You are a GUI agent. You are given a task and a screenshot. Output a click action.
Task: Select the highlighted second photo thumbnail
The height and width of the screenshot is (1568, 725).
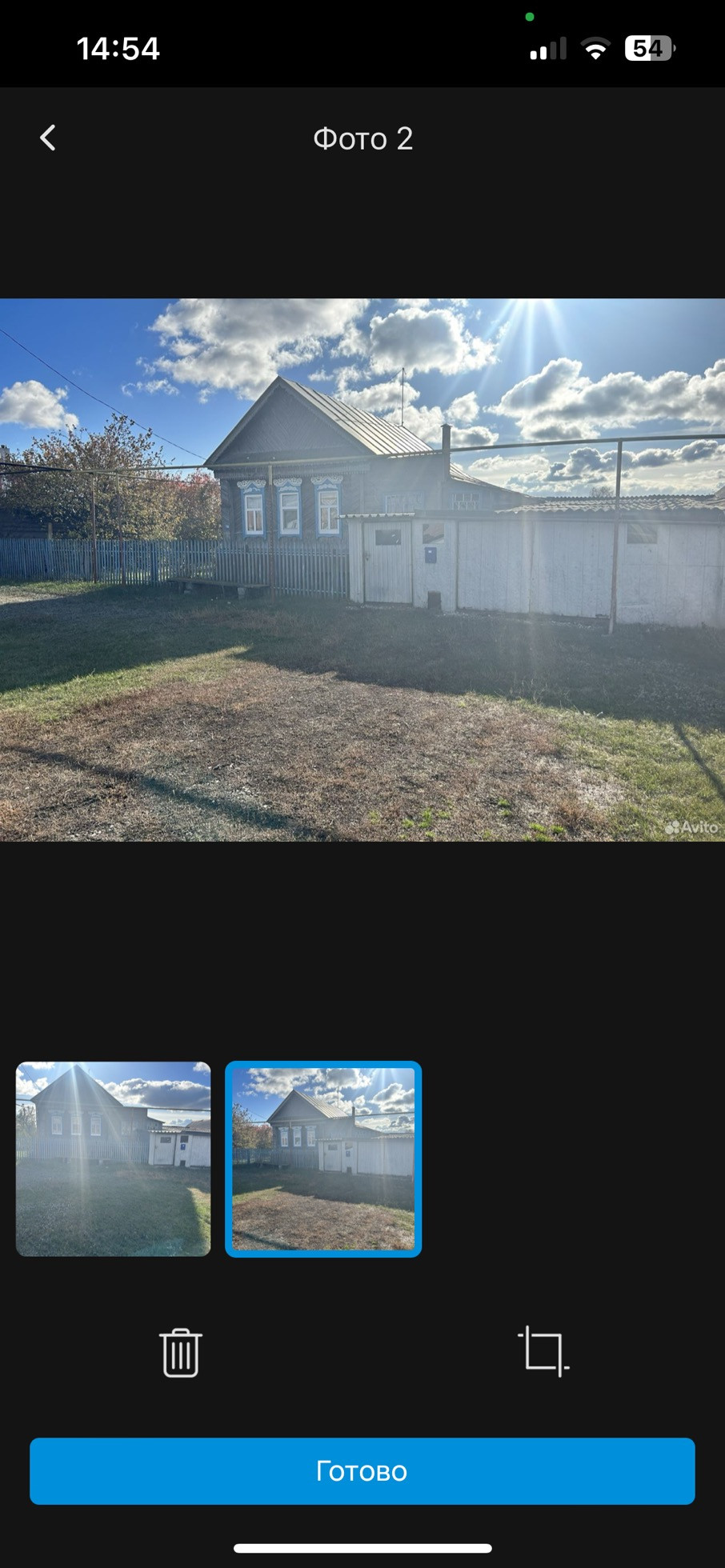pyautogui.click(x=323, y=1158)
